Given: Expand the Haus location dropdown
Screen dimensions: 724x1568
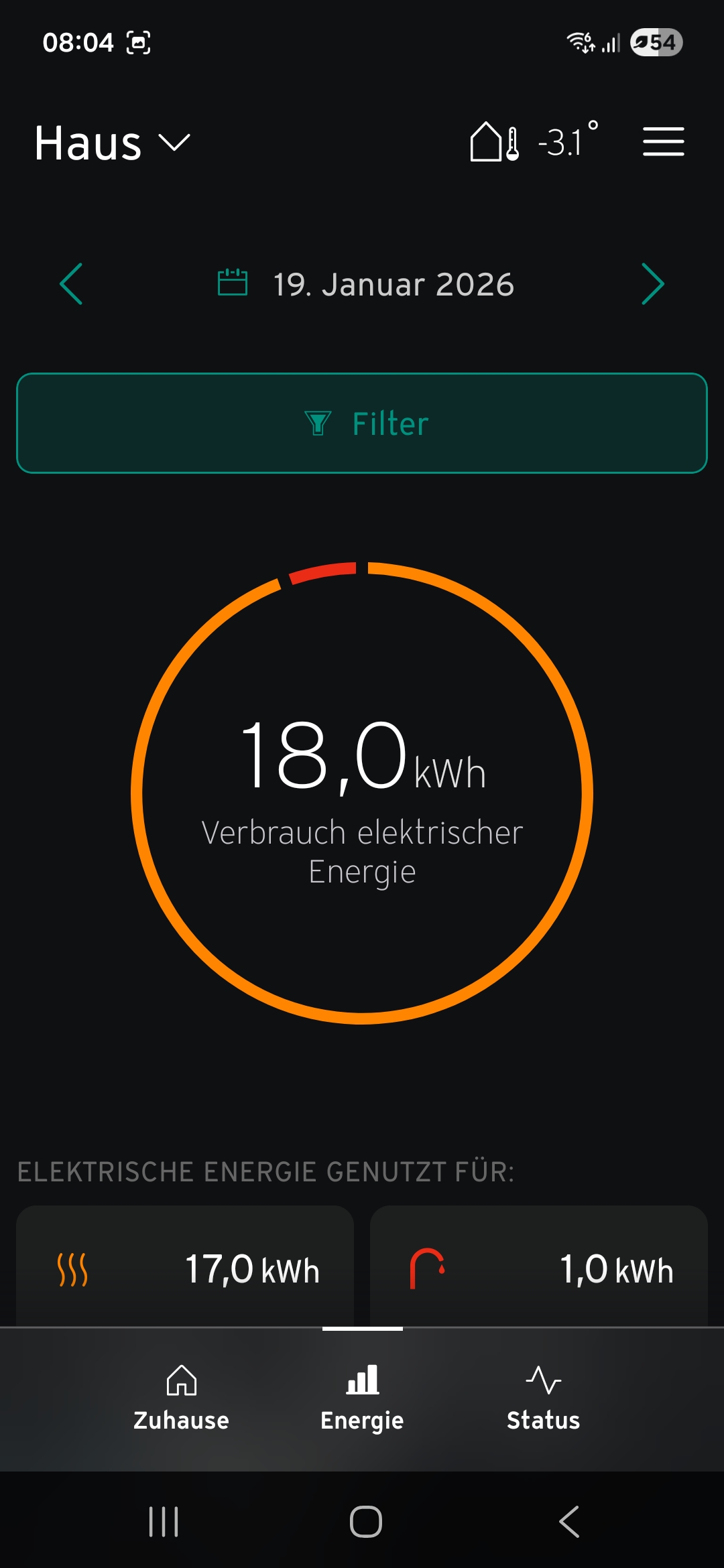Looking at the screenshot, I should (x=113, y=143).
